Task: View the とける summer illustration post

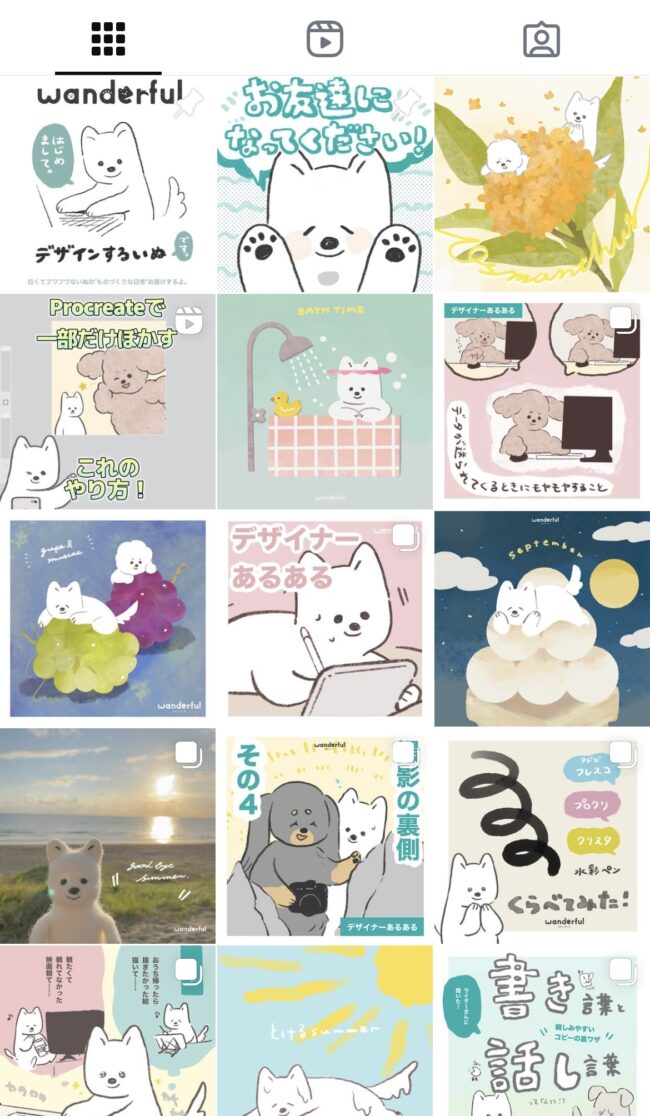Action: coord(325,1032)
